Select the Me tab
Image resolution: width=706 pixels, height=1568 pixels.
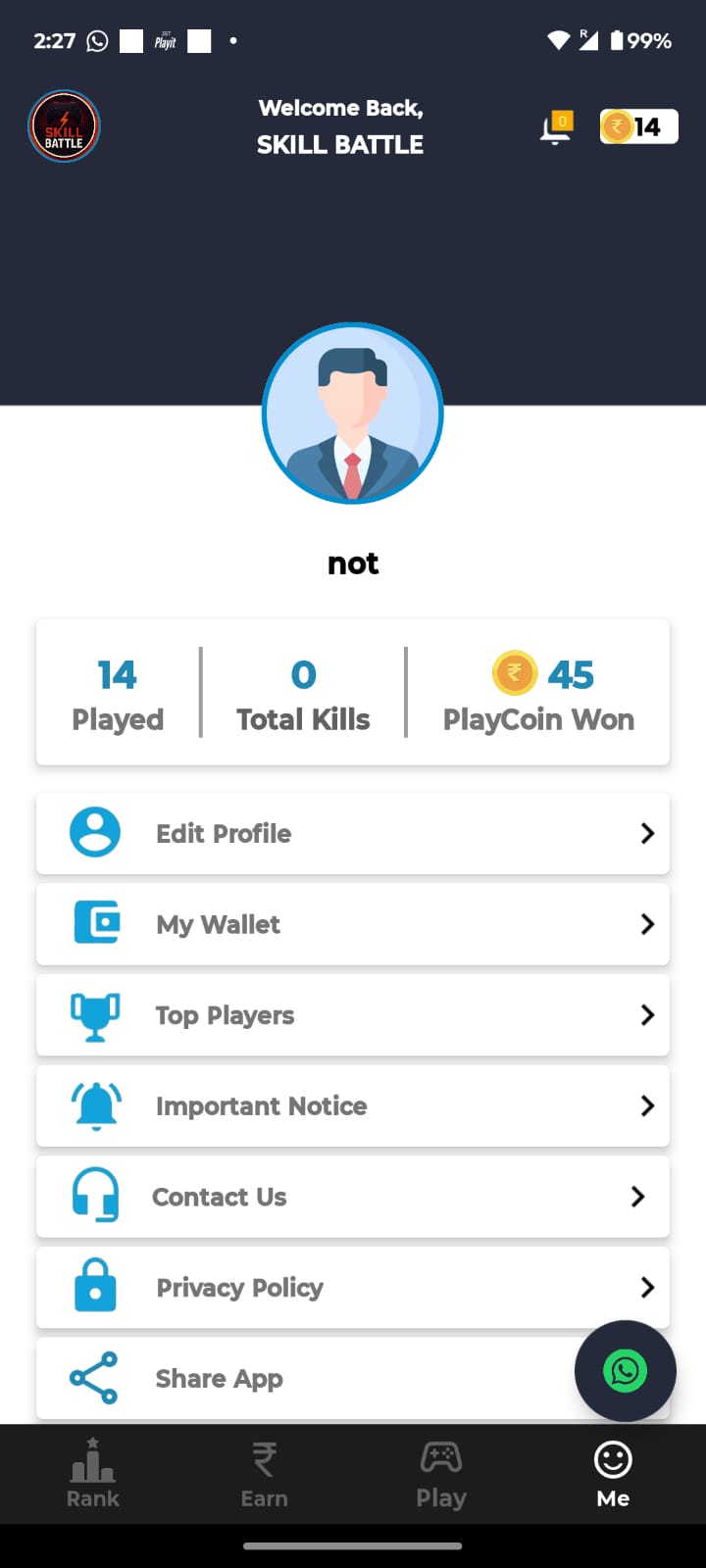coord(613,1473)
